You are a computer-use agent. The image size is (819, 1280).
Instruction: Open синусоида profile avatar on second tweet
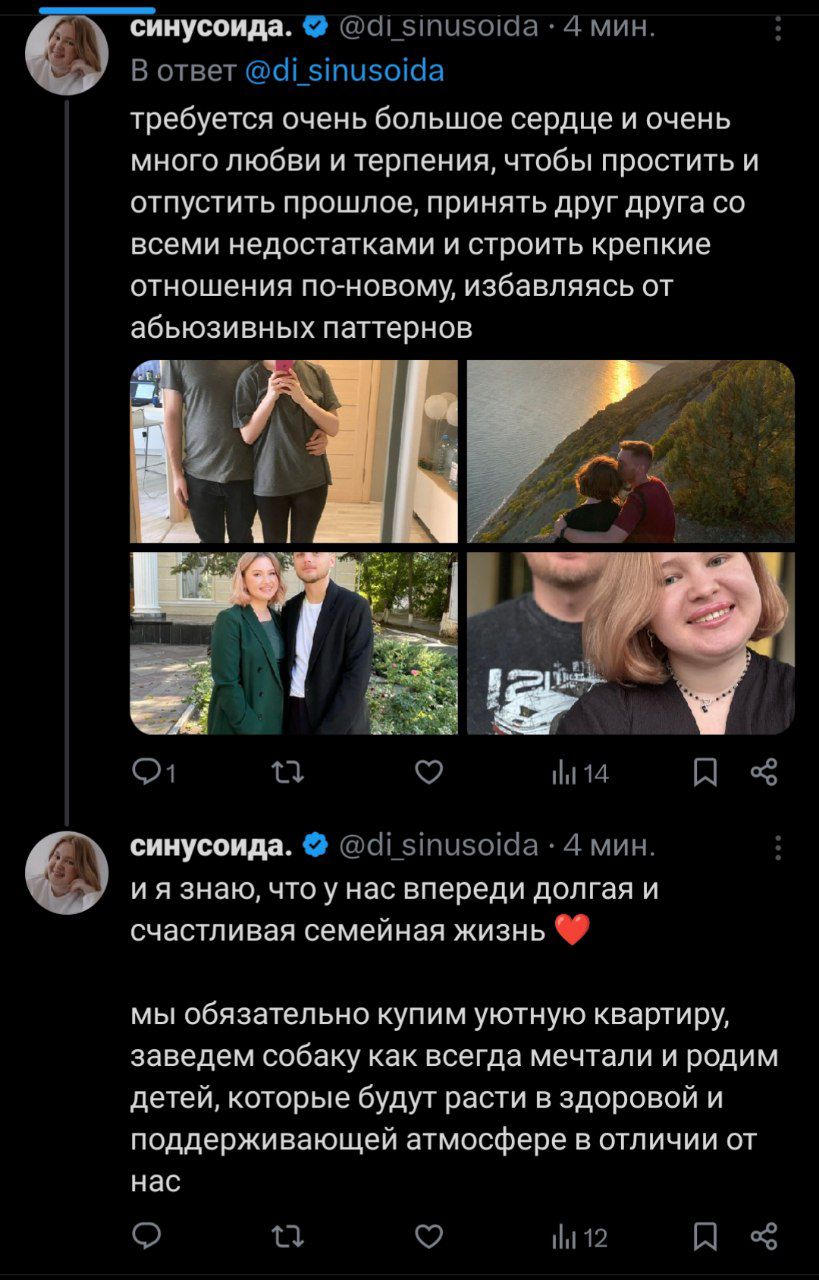tap(66, 872)
